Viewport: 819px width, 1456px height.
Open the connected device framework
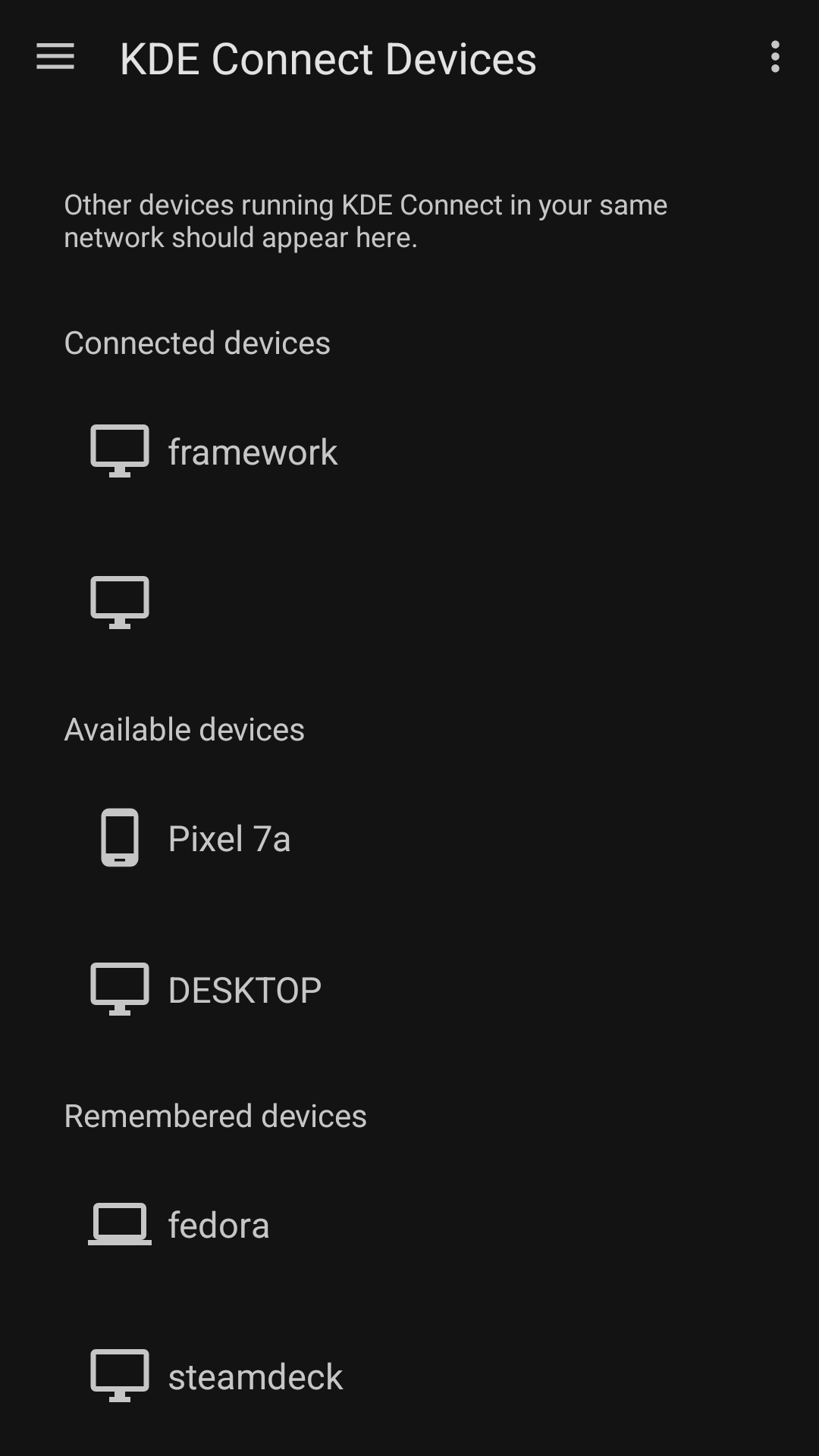[253, 452]
